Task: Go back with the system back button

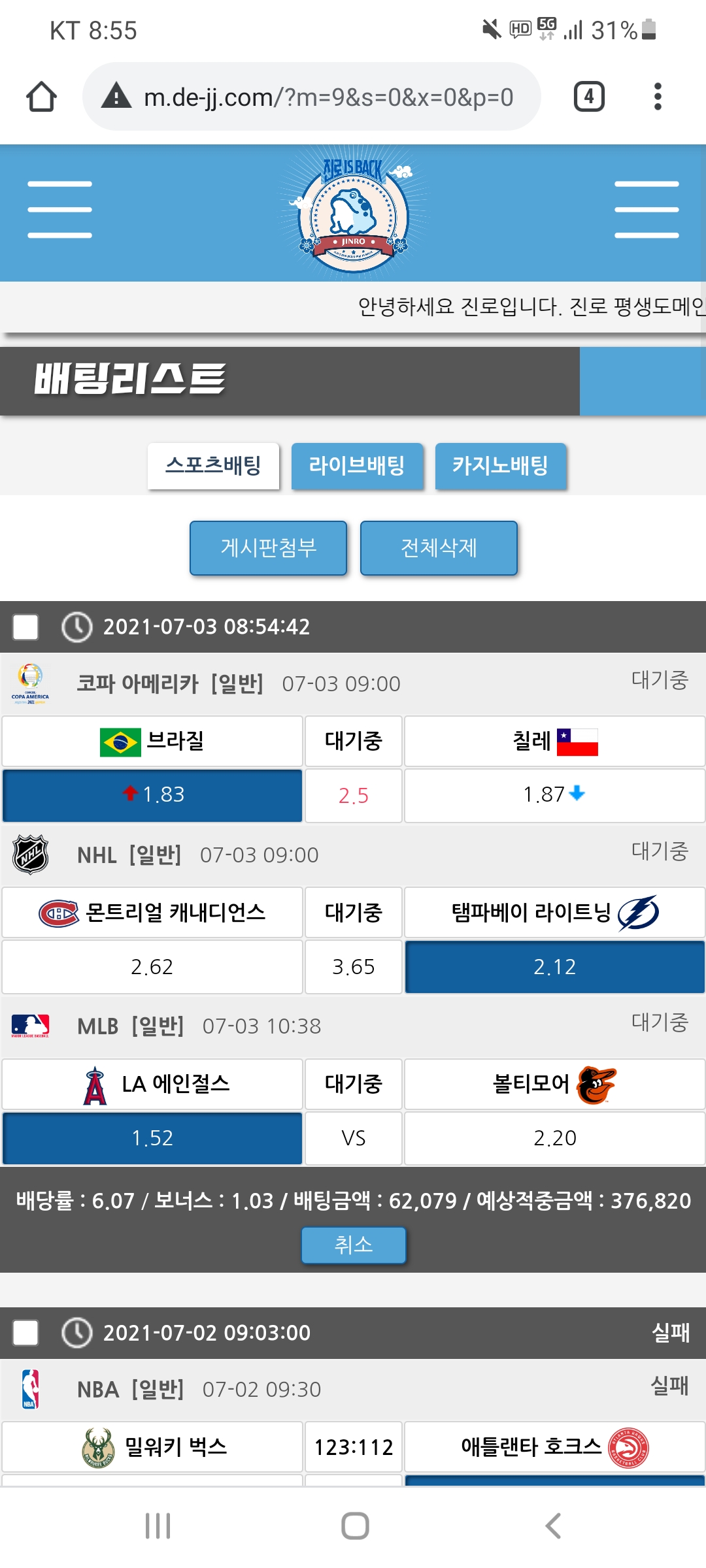Action: pos(552,1526)
